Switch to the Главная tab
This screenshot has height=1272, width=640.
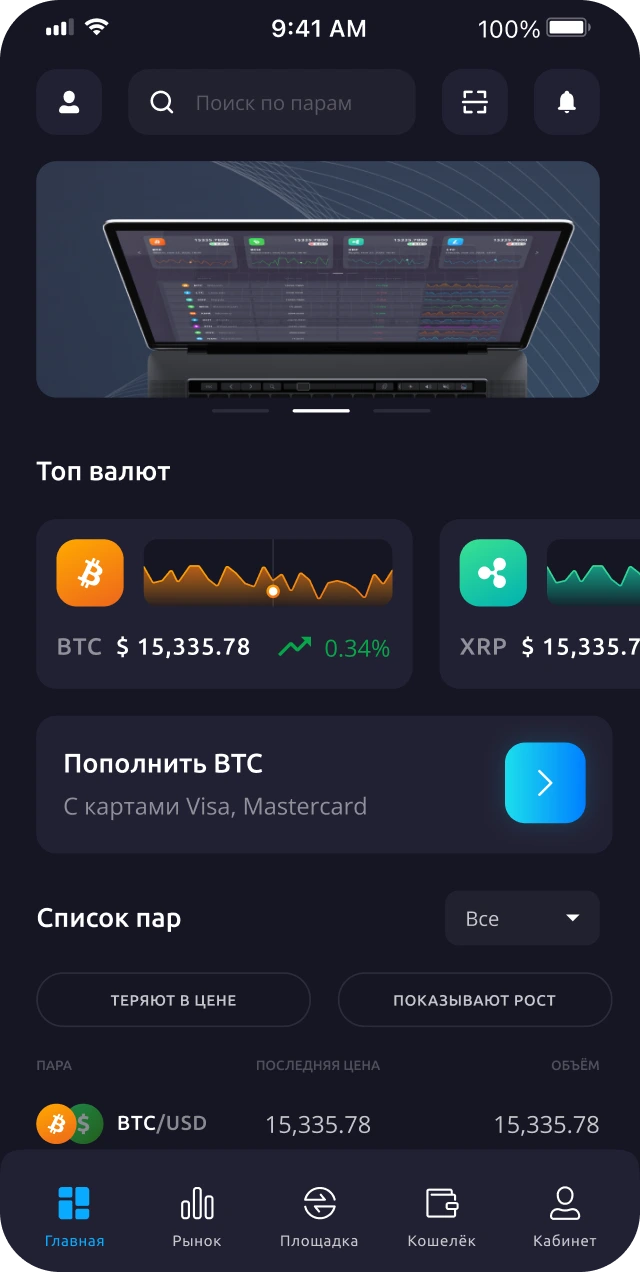(x=74, y=1216)
